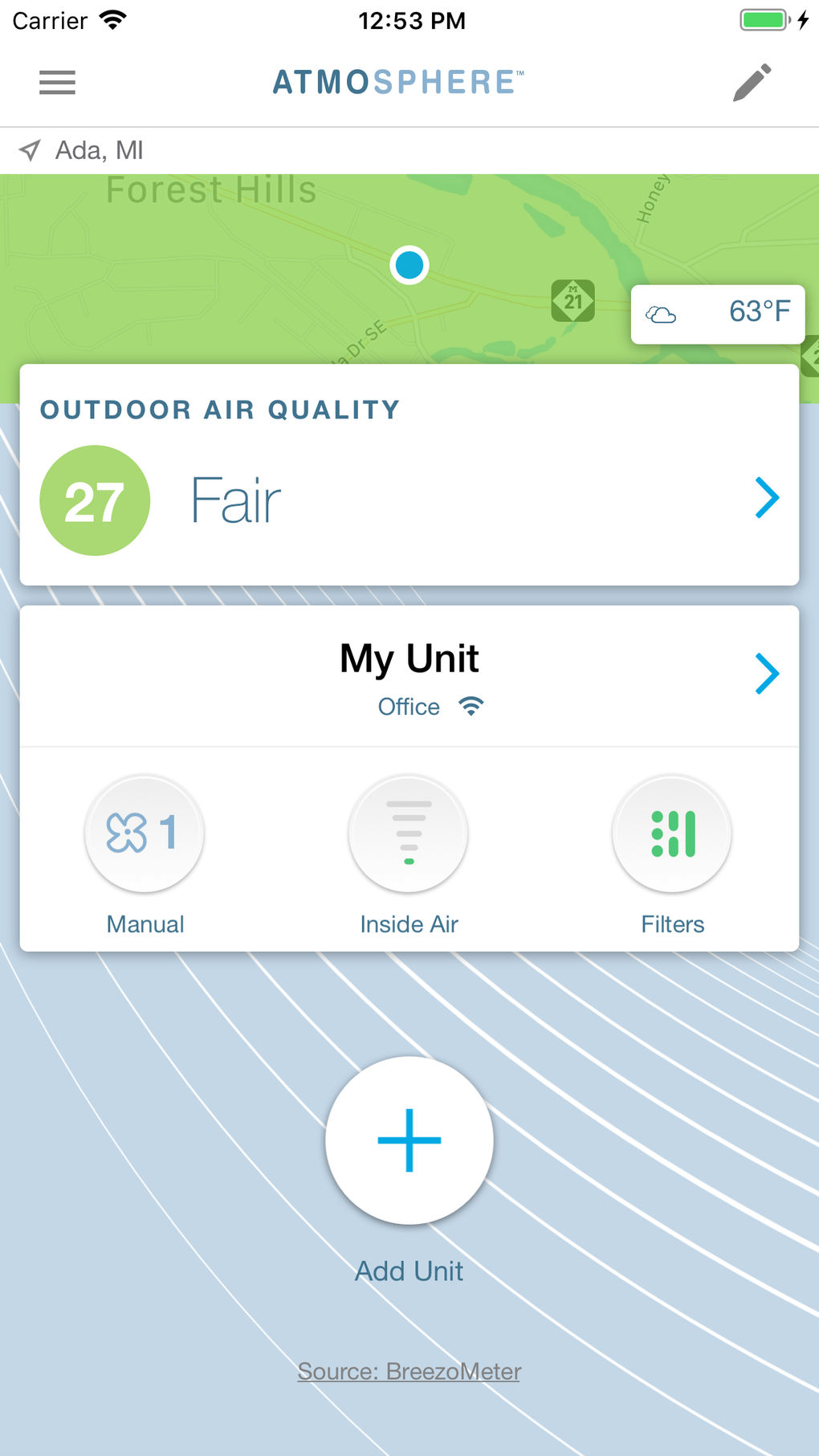
Task: Tap the Manual fan speed button
Action: [145, 833]
